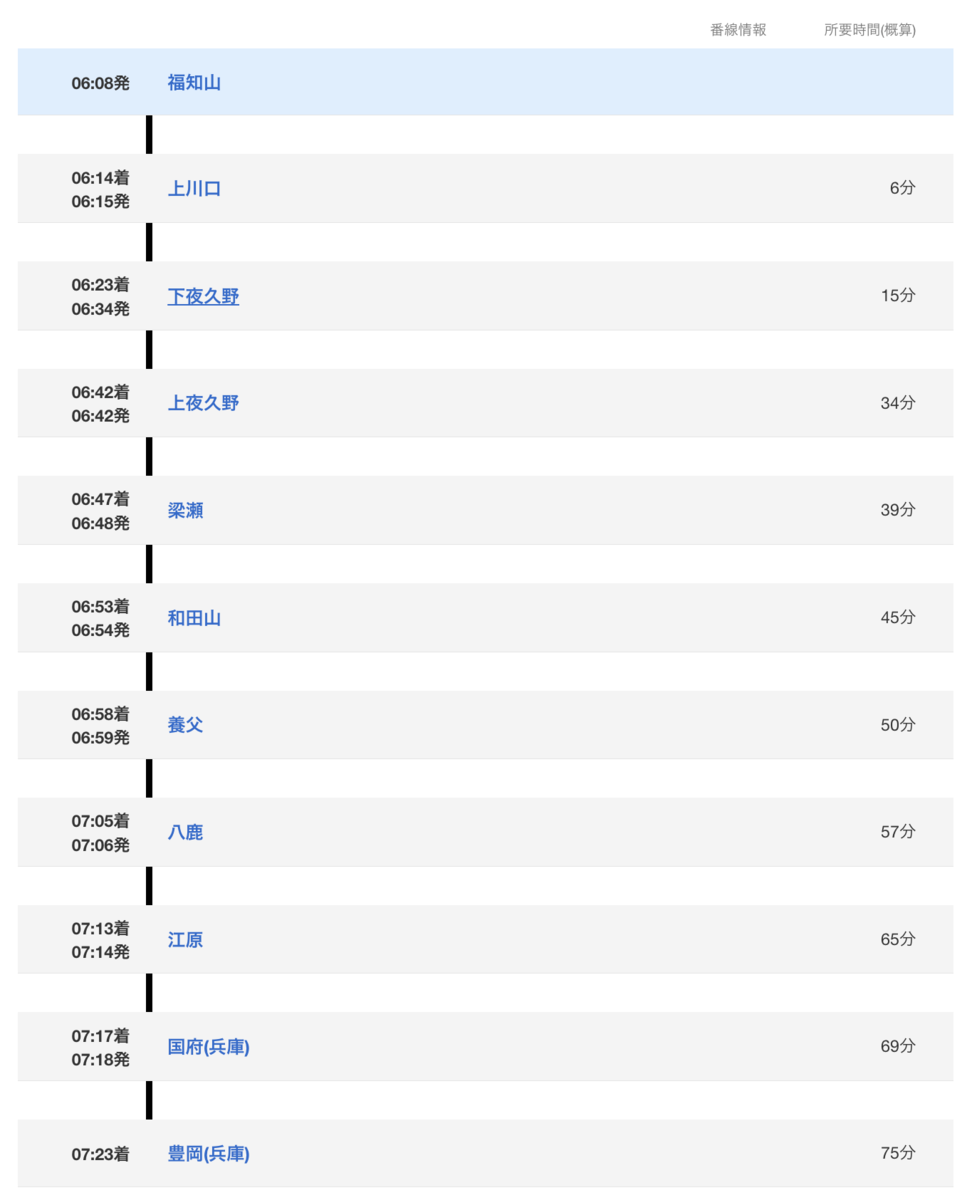Open the 梁瀬 station page
The image size is (972, 1200).
tap(185, 511)
